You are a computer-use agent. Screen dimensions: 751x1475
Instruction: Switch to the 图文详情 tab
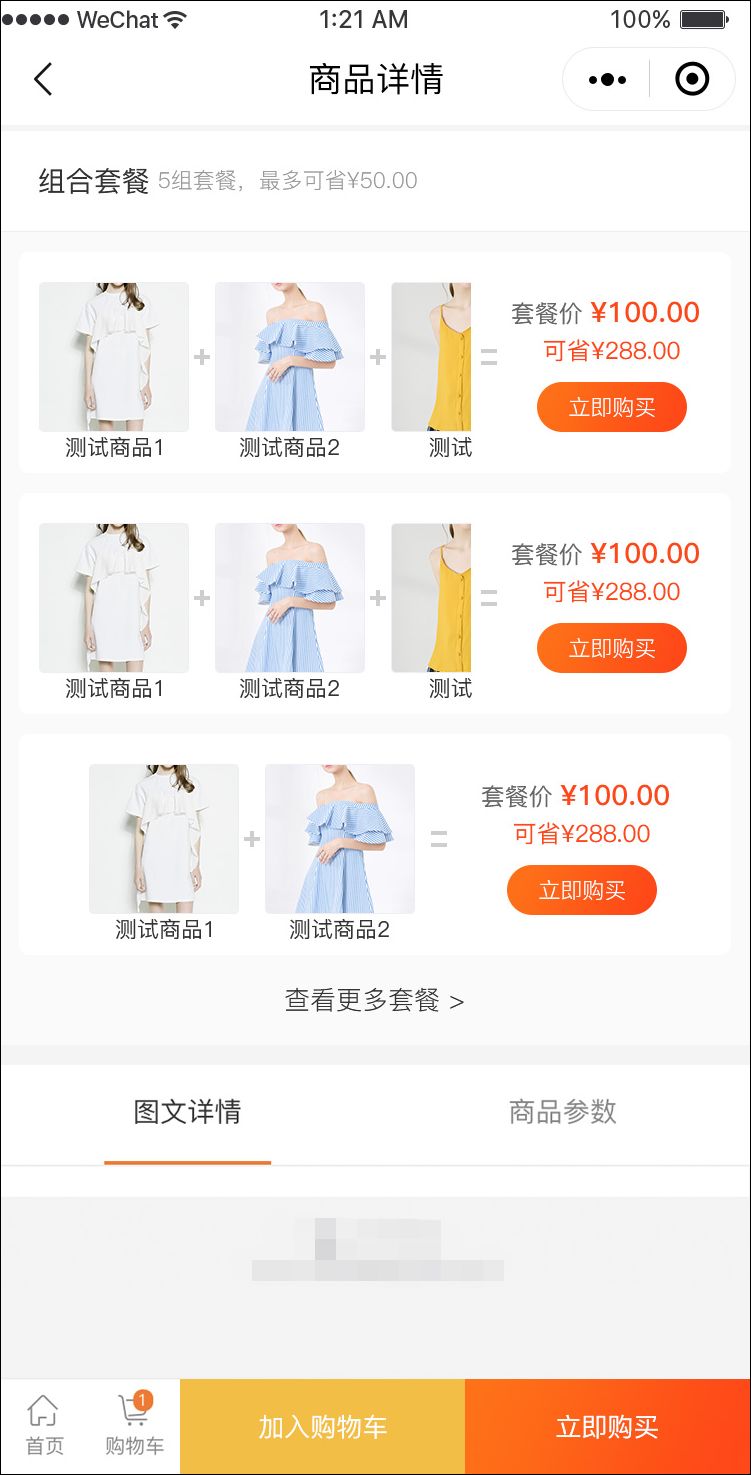pyautogui.click(x=187, y=1112)
